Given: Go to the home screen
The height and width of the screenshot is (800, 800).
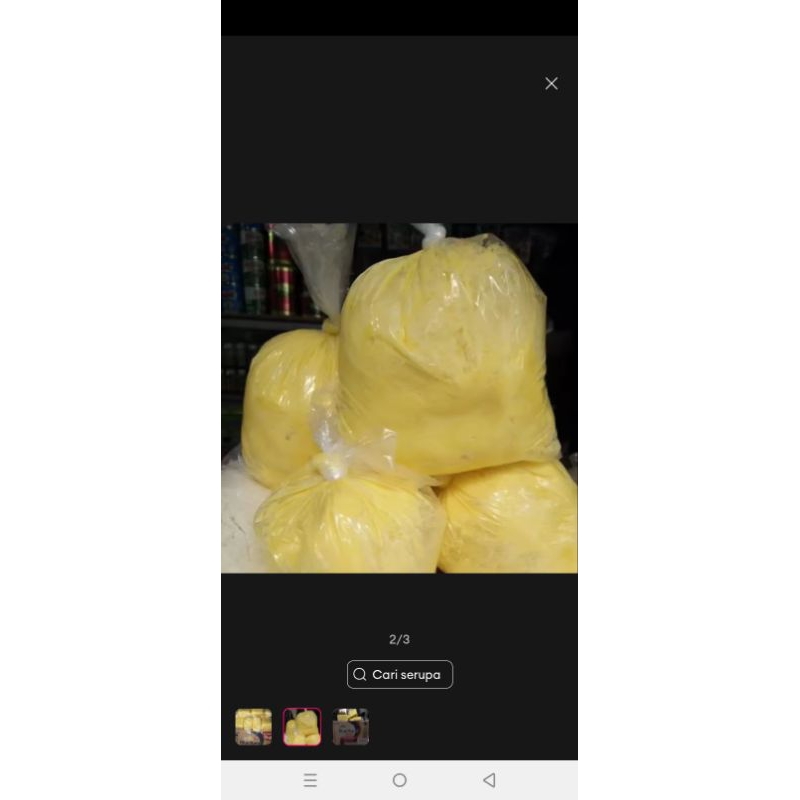Looking at the screenshot, I should tap(399, 780).
